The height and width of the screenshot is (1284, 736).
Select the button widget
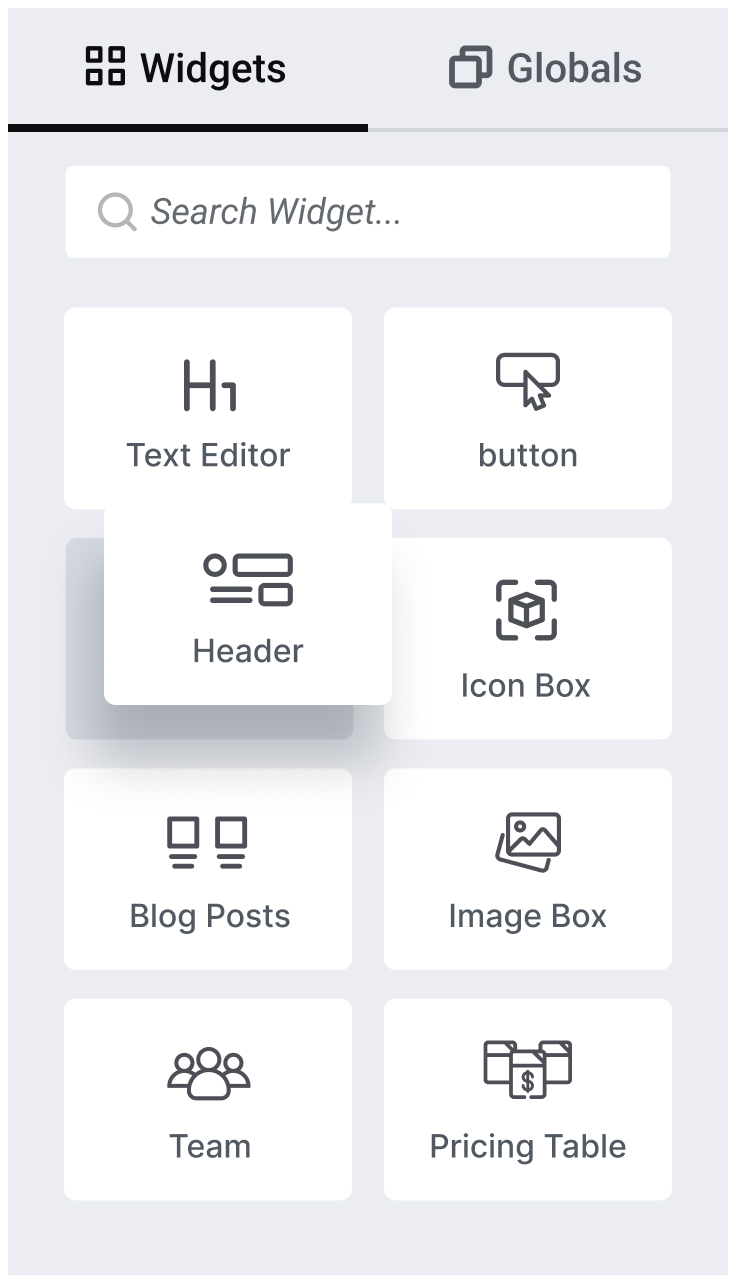(x=528, y=408)
